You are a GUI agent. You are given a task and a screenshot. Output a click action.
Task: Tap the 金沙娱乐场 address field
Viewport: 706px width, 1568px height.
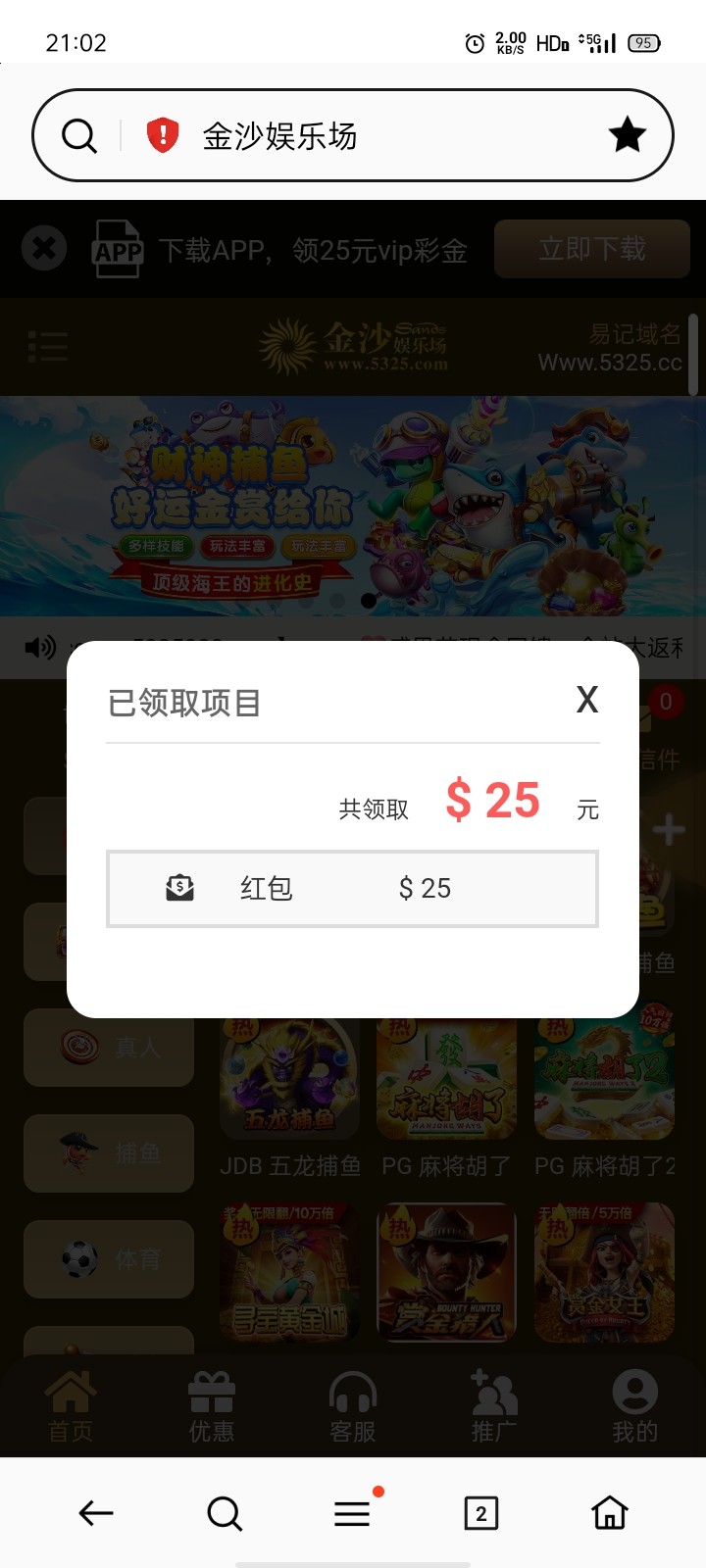click(x=373, y=135)
